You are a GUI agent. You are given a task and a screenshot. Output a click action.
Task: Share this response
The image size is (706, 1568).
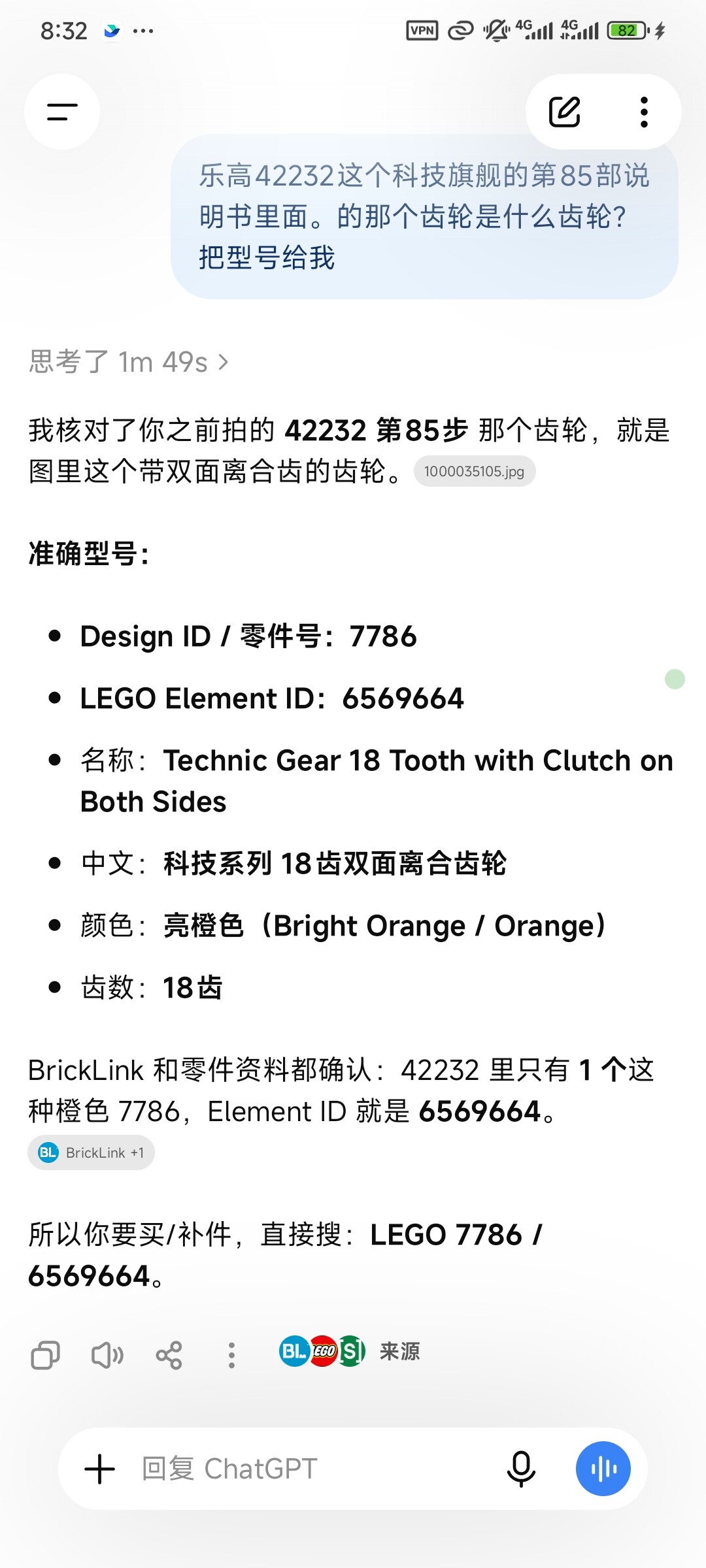tap(169, 1356)
